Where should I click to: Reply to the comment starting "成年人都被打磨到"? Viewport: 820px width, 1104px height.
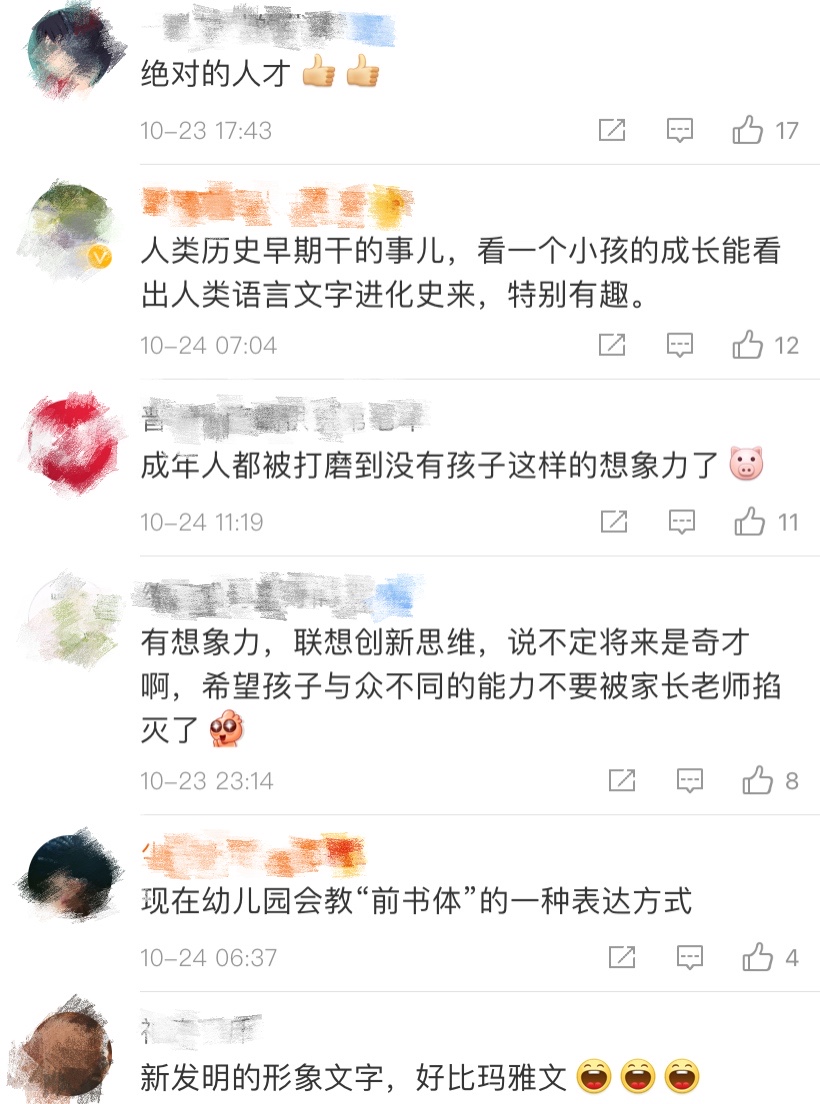click(x=681, y=521)
